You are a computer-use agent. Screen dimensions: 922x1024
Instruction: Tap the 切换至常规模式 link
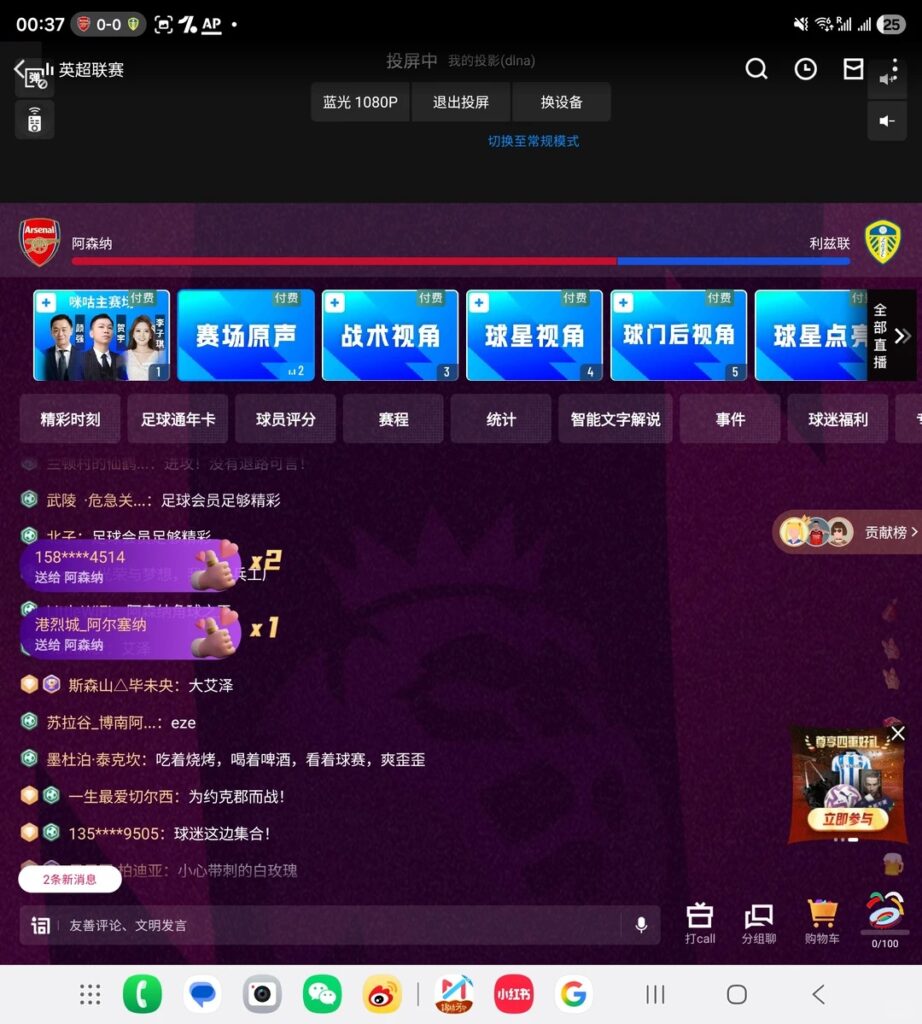(x=533, y=141)
